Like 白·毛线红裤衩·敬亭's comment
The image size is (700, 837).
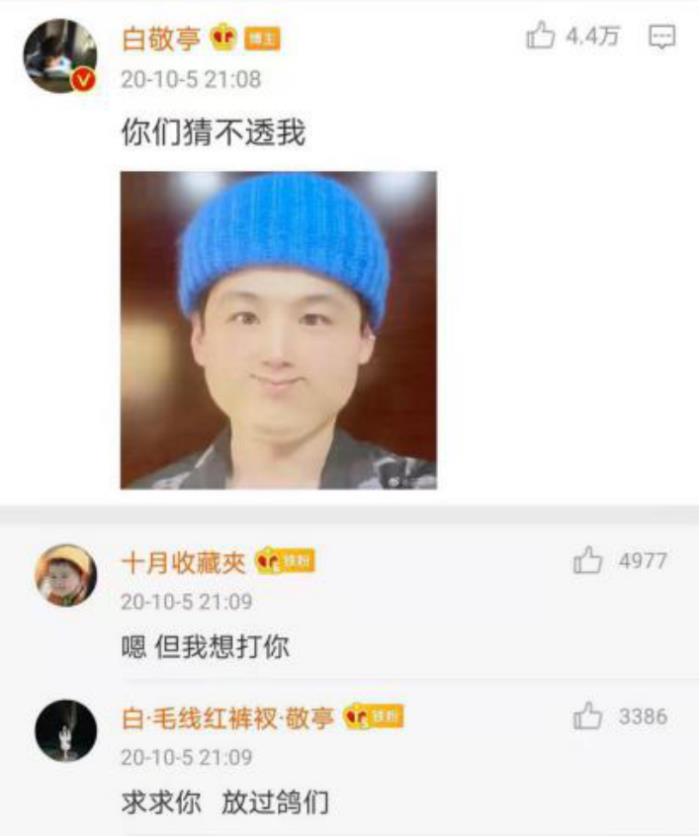click(x=588, y=717)
